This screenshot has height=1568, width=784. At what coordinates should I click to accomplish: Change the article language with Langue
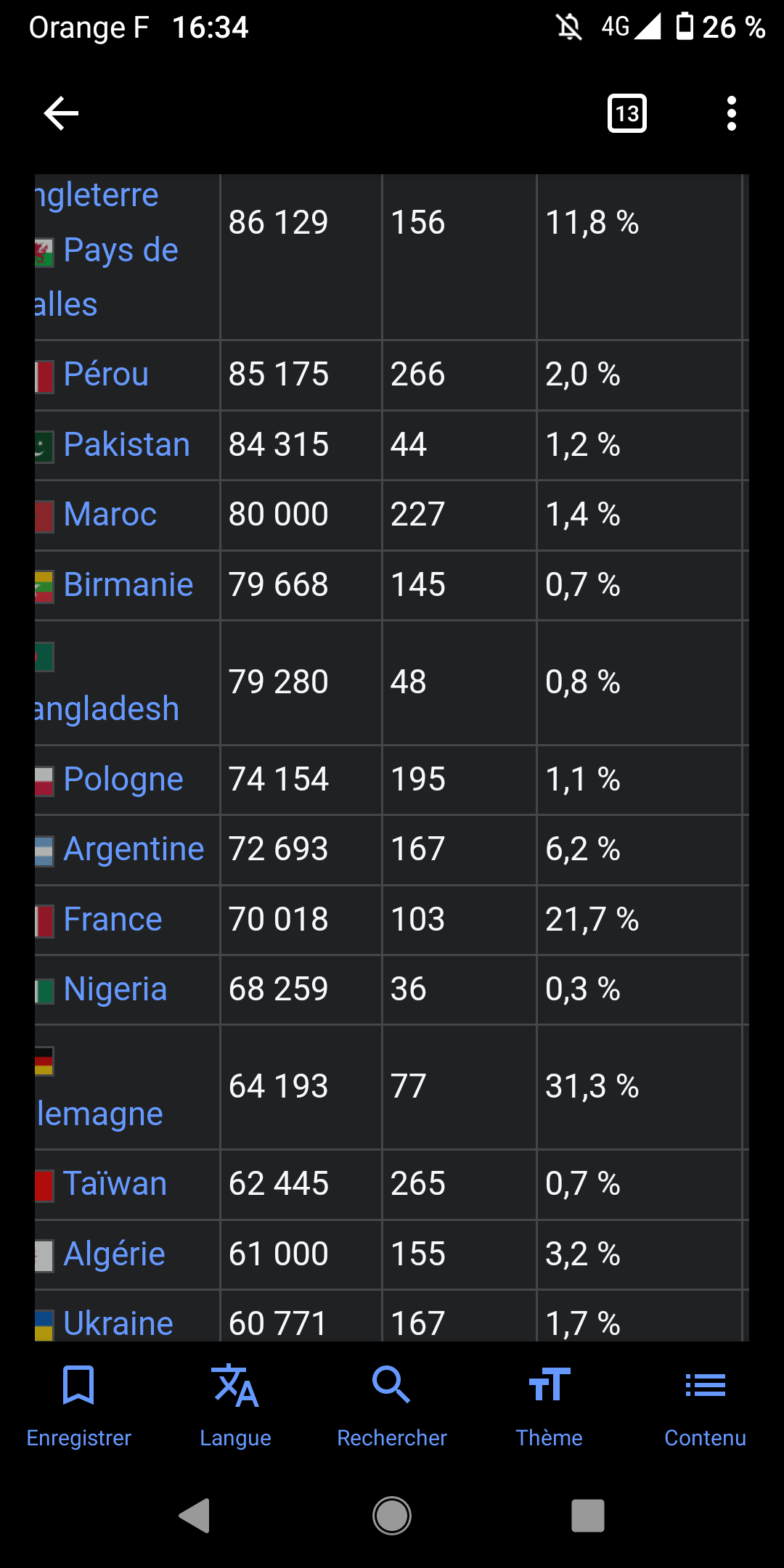tap(235, 1406)
